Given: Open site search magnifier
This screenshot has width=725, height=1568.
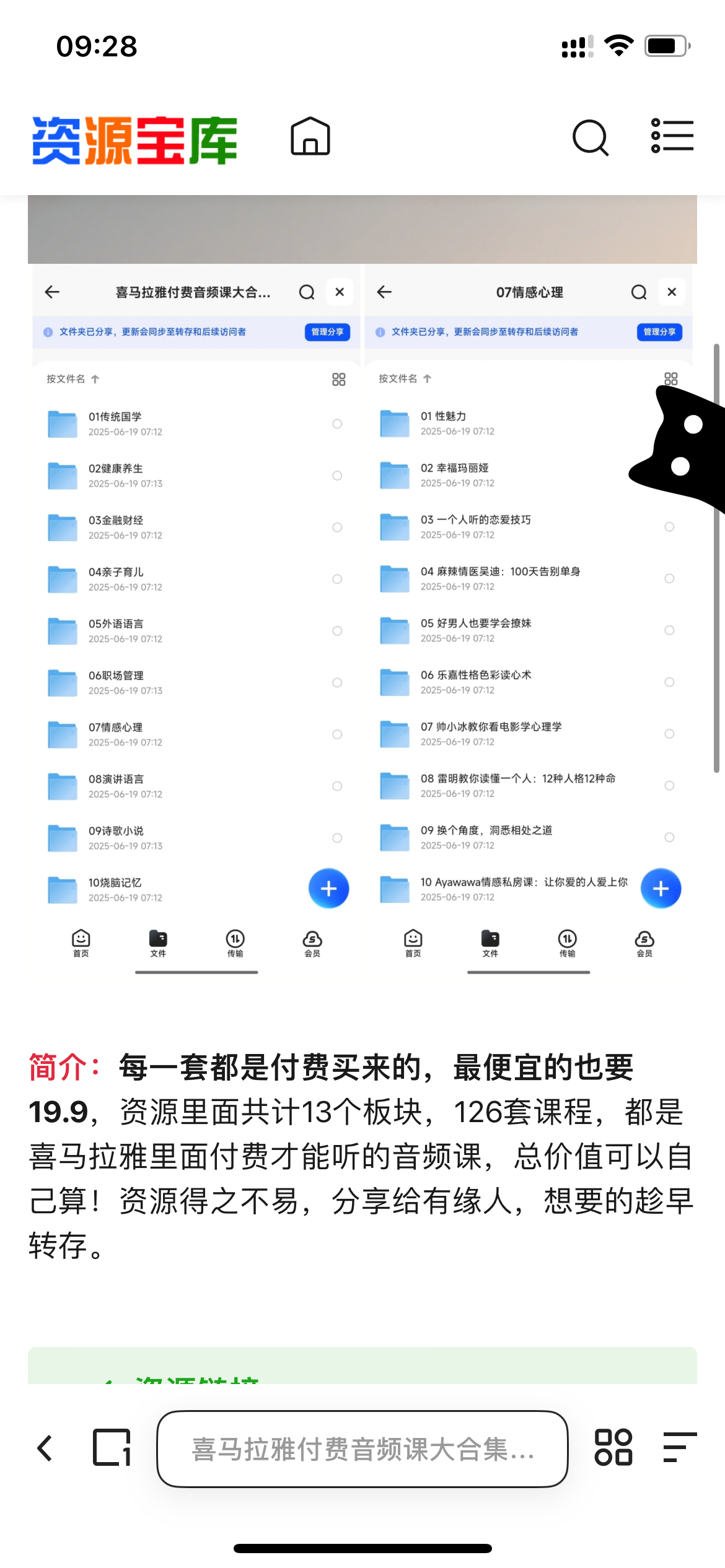Looking at the screenshot, I should (591, 137).
